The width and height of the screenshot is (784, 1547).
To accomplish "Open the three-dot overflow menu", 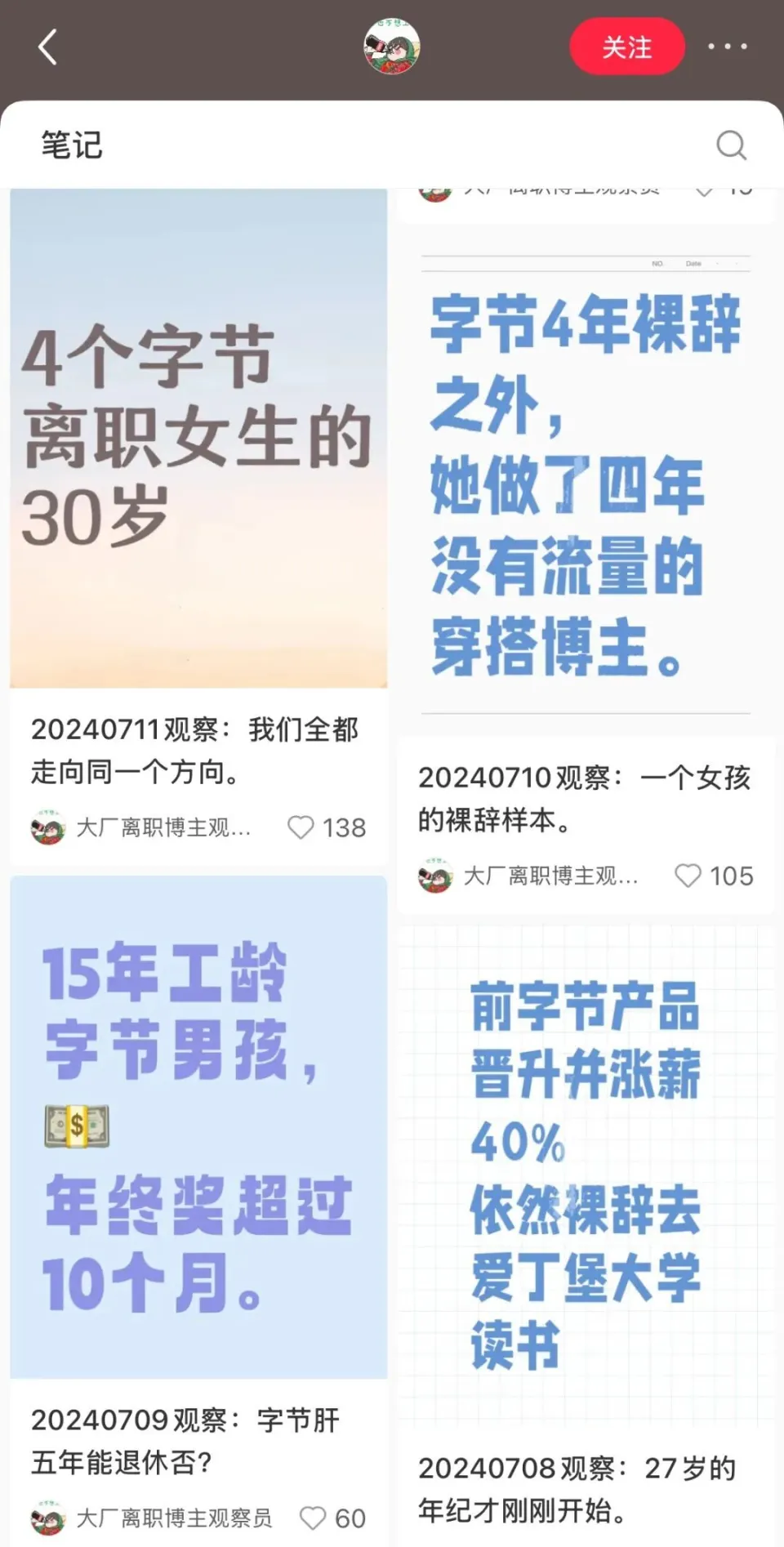I will [x=727, y=47].
